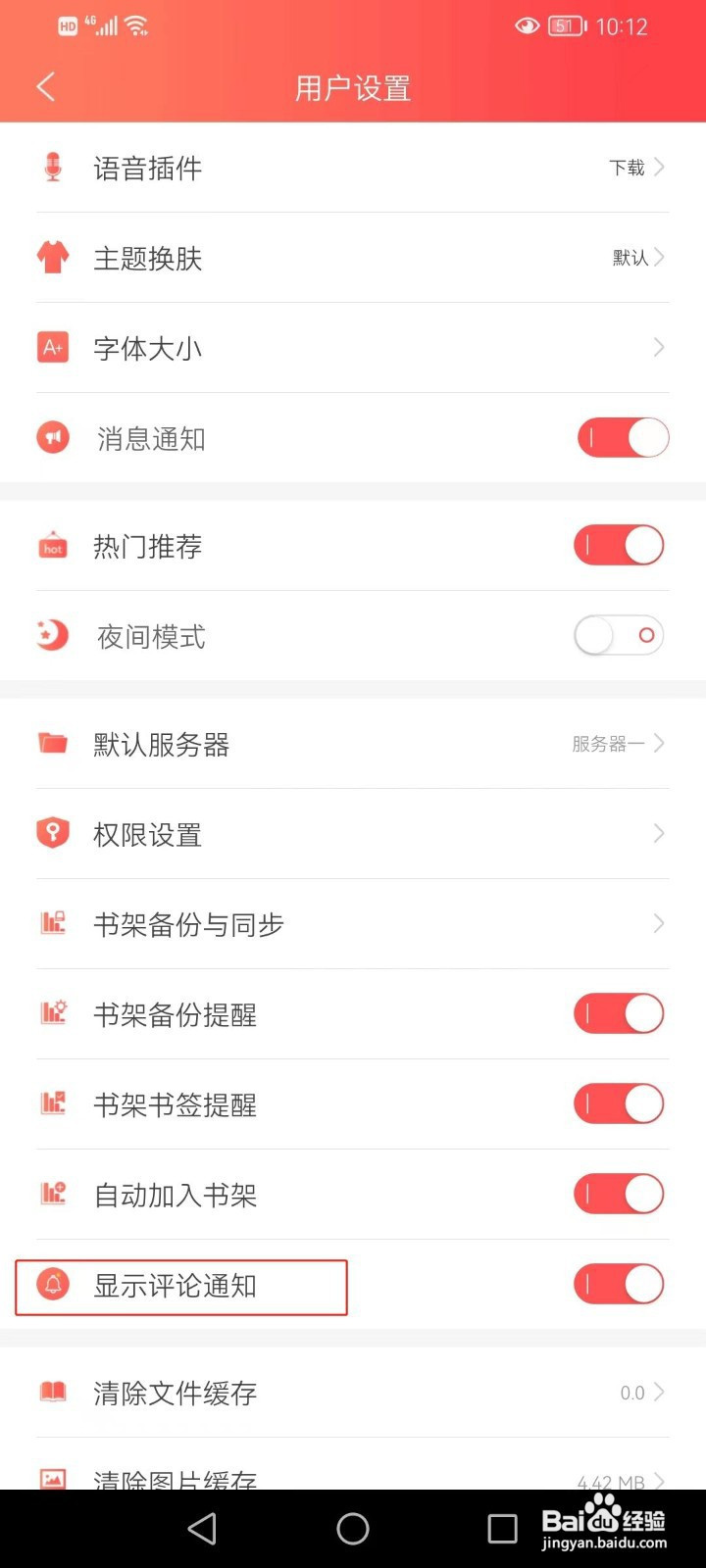706x1568 pixels.
Task: Open 字体大小 settings
Action: pos(353,348)
